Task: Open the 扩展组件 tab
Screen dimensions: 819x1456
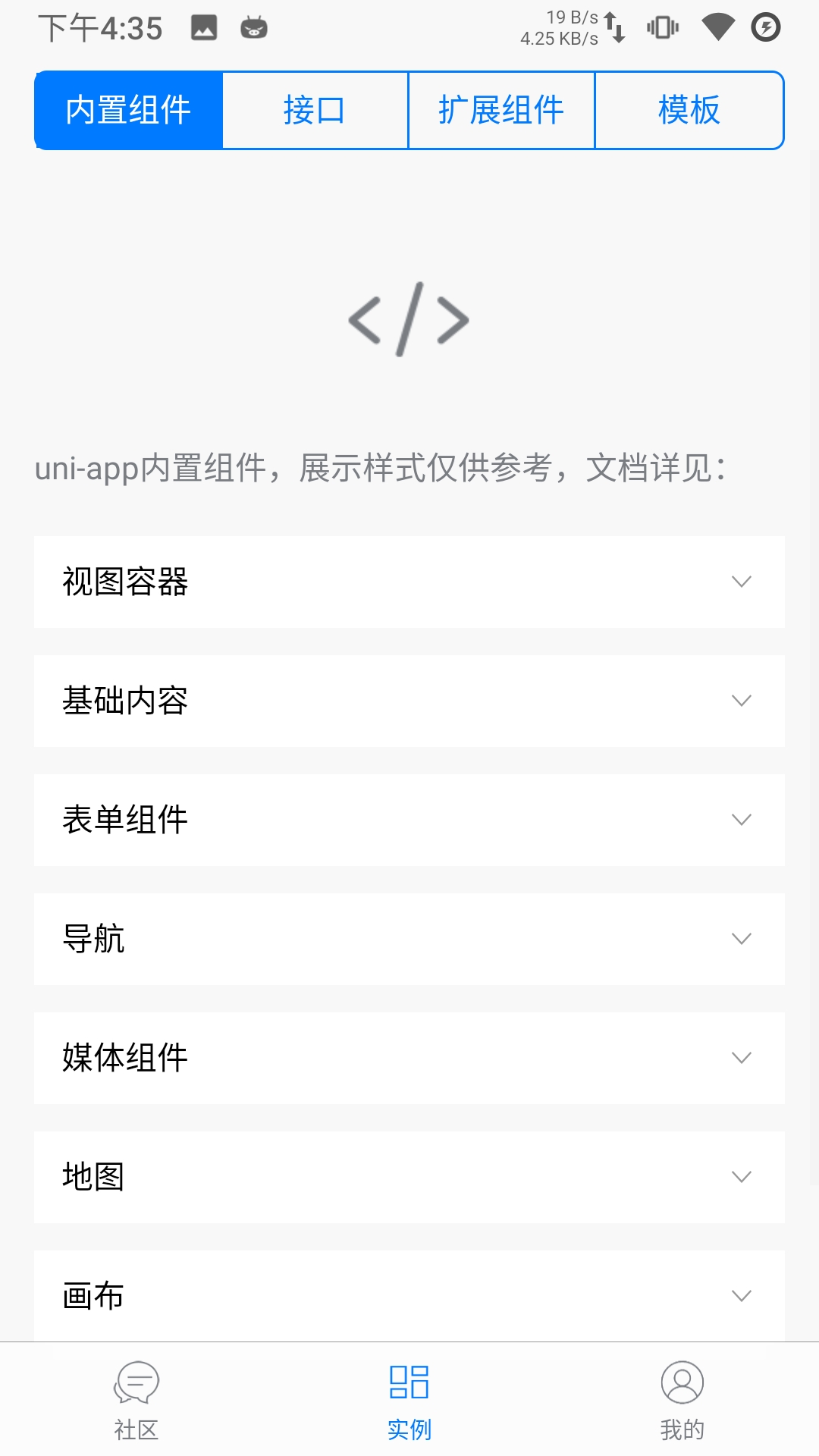Action: 502,110
